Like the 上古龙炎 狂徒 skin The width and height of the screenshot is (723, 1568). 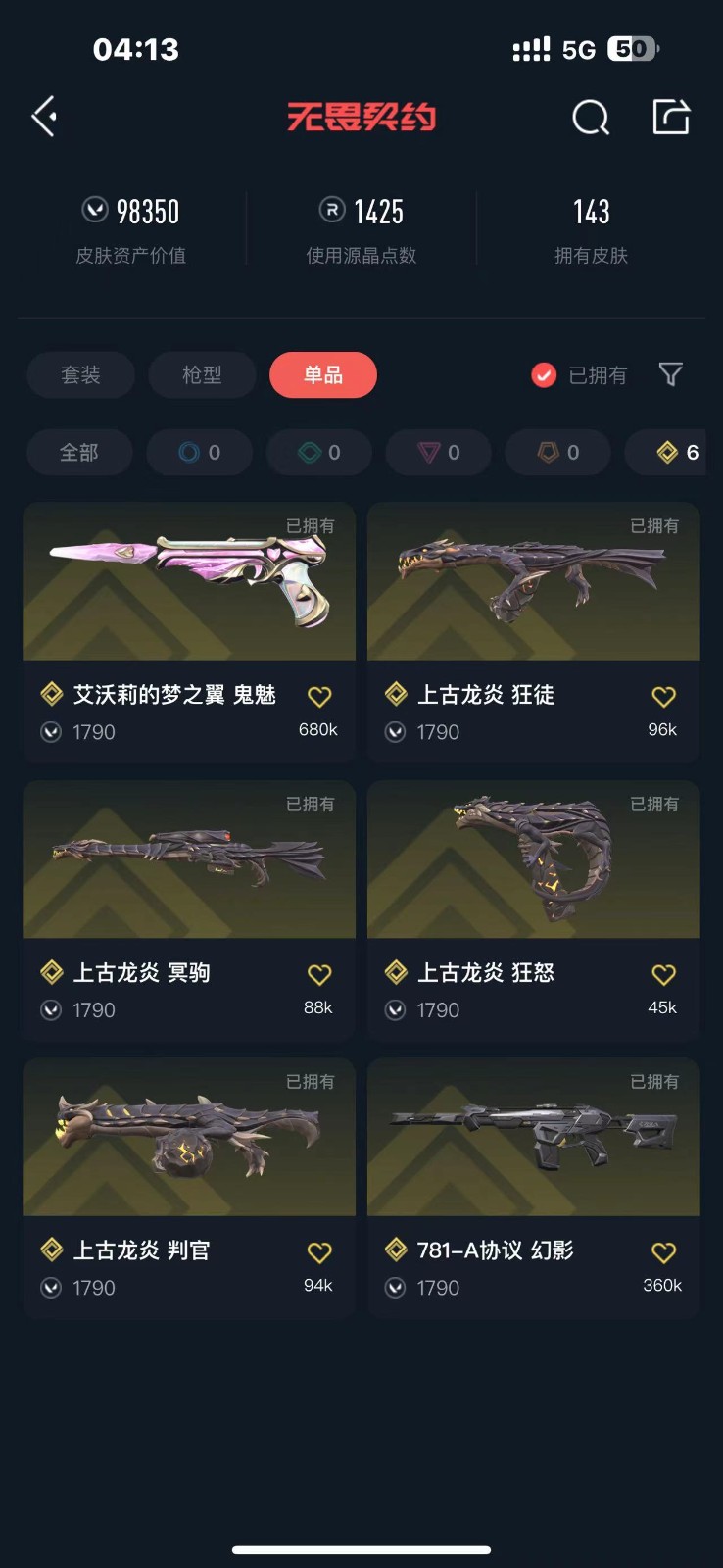[x=663, y=697]
